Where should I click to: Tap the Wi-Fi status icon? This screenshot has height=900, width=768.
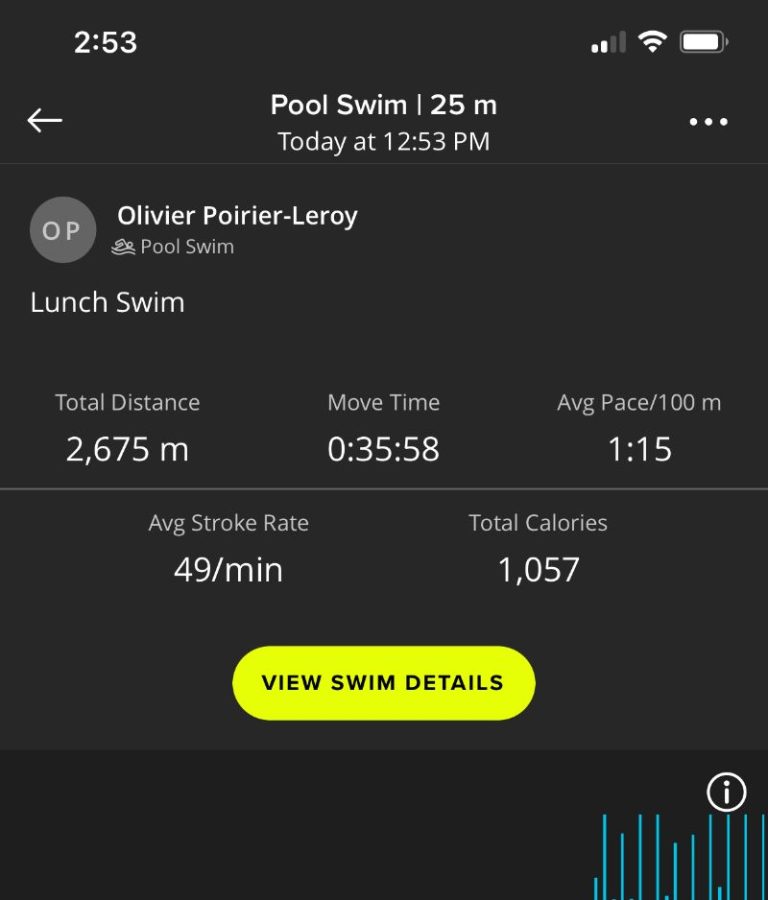coord(654,41)
